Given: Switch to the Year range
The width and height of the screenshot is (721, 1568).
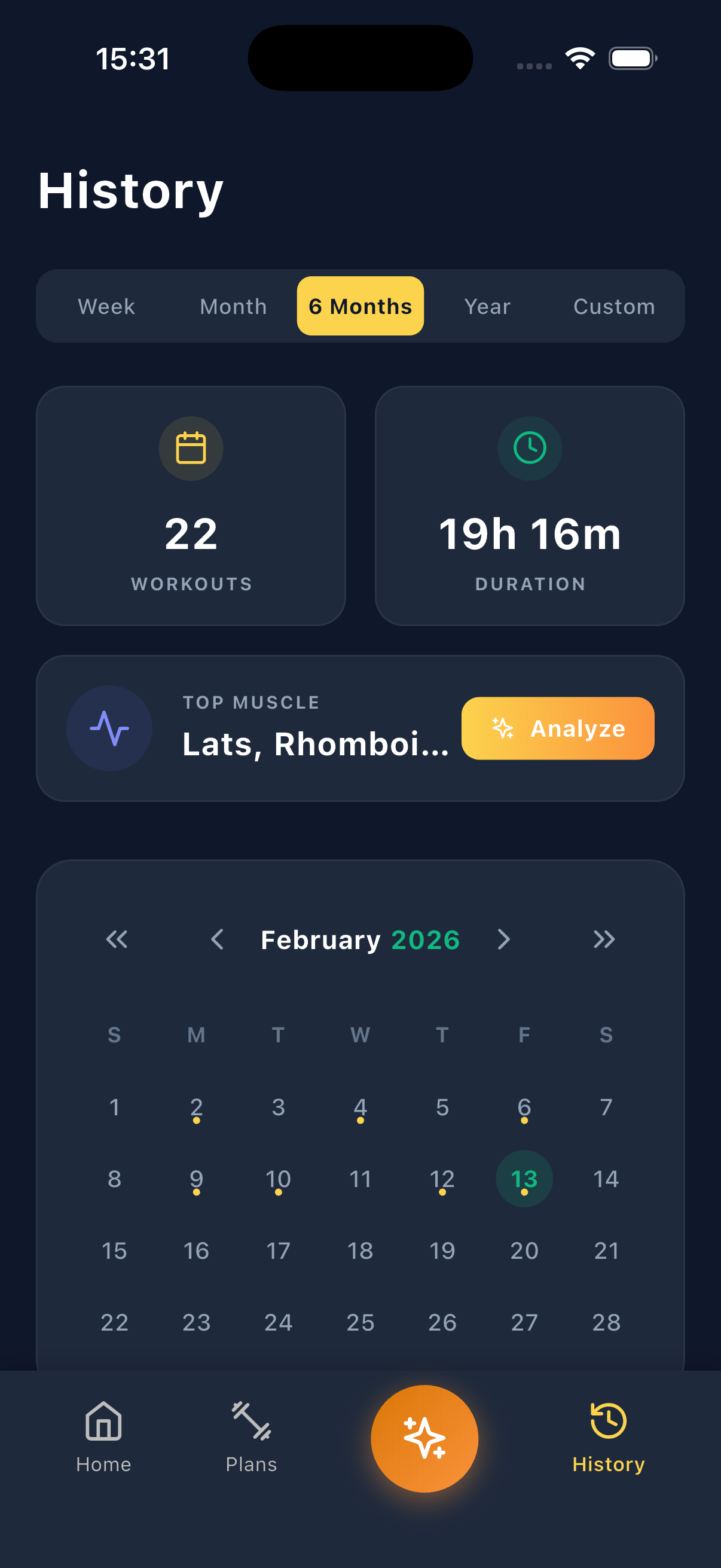Looking at the screenshot, I should pos(487,306).
